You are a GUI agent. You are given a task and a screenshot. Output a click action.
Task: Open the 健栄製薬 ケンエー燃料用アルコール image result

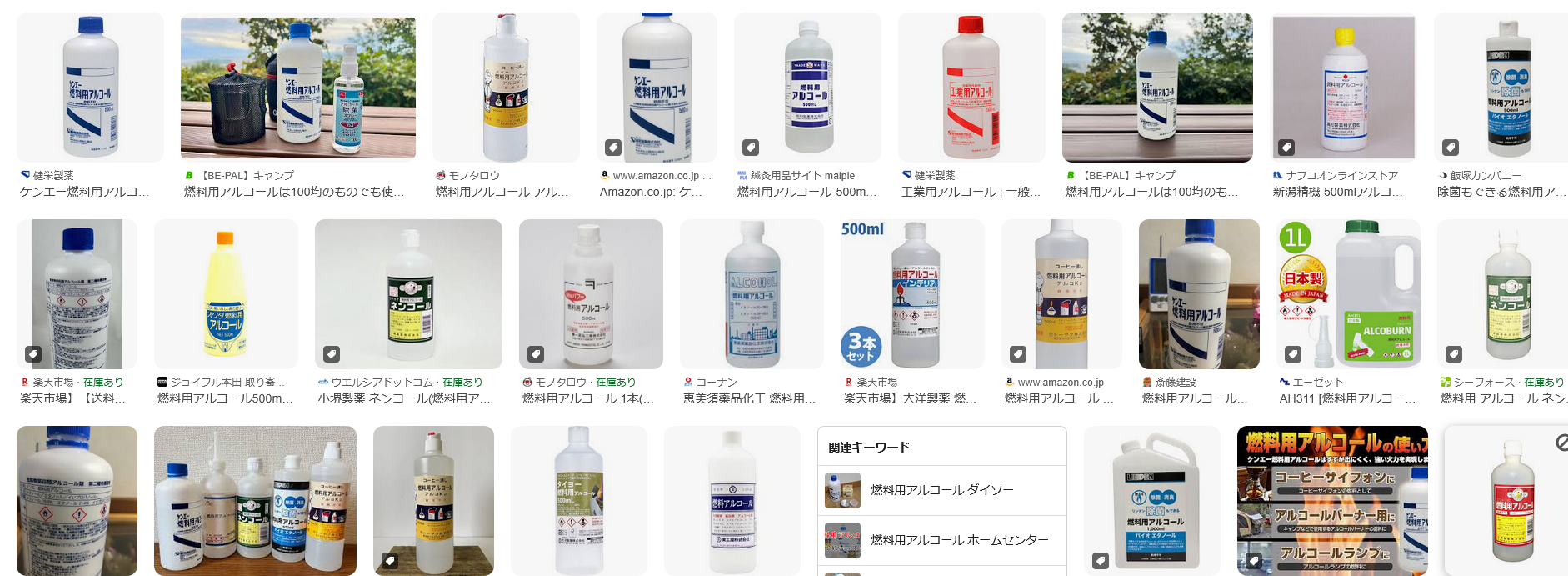90,88
